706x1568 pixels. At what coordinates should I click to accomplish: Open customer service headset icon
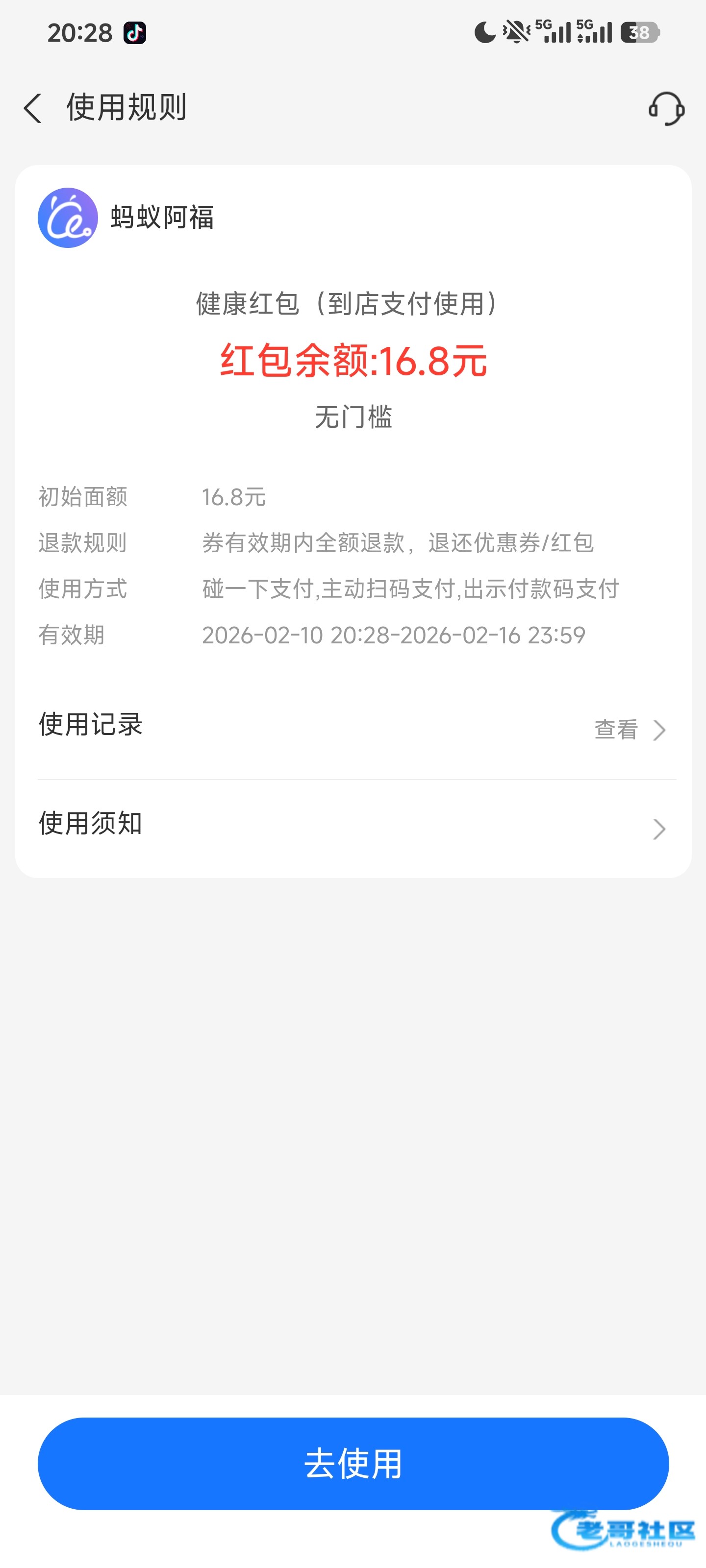(666, 109)
